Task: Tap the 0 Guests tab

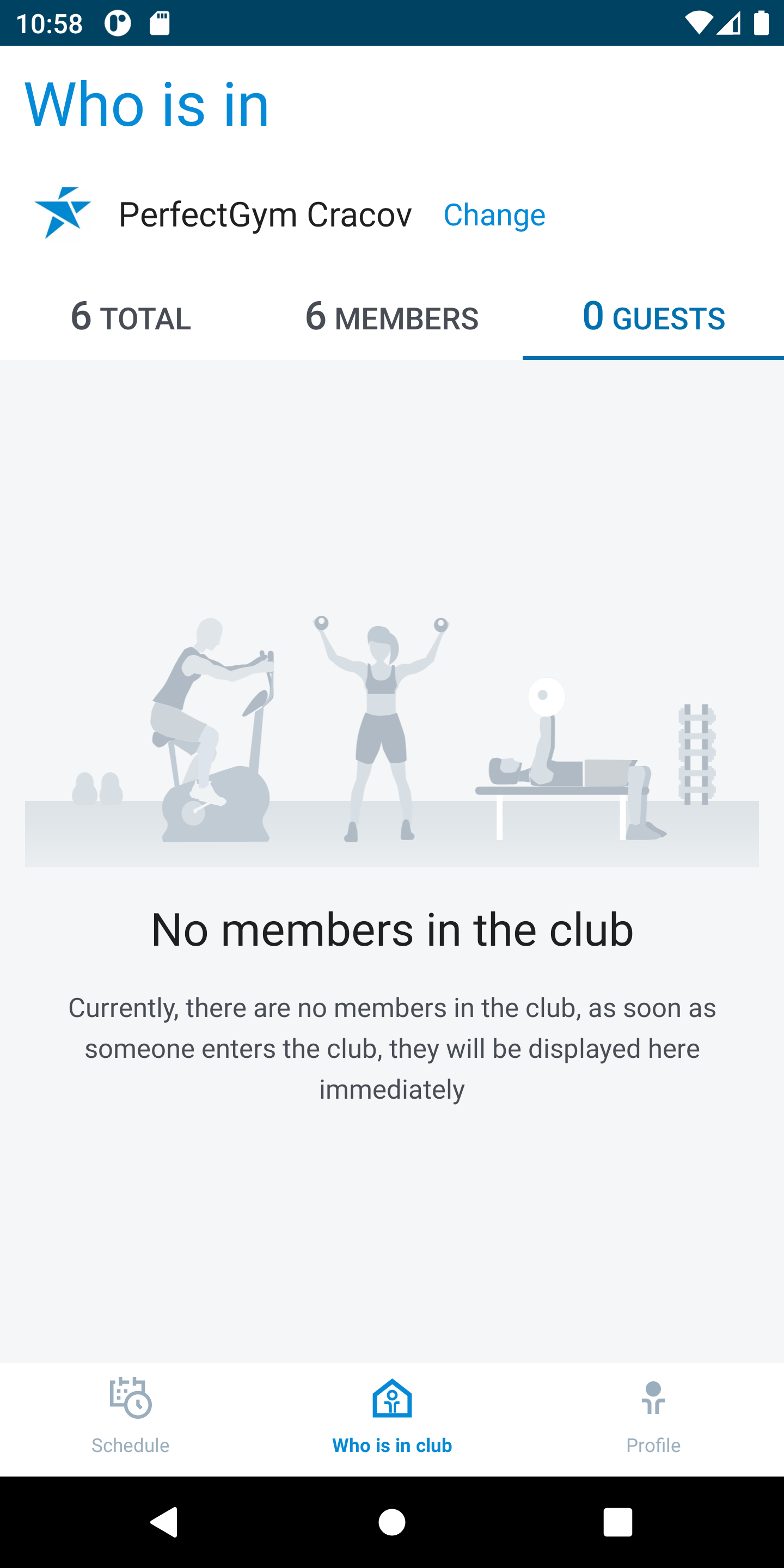Action: [653, 317]
